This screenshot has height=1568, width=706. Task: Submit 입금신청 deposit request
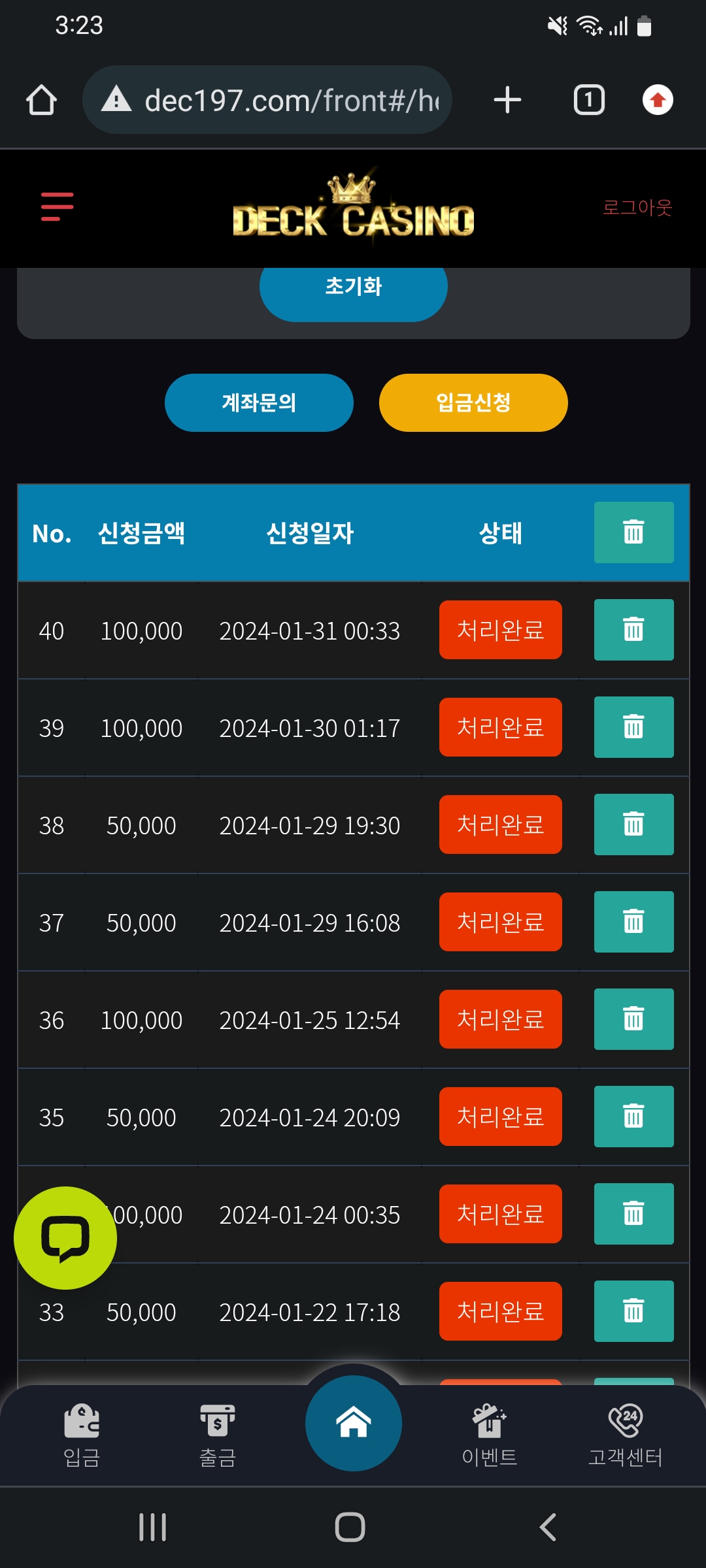pyautogui.click(x=473, y=402)
